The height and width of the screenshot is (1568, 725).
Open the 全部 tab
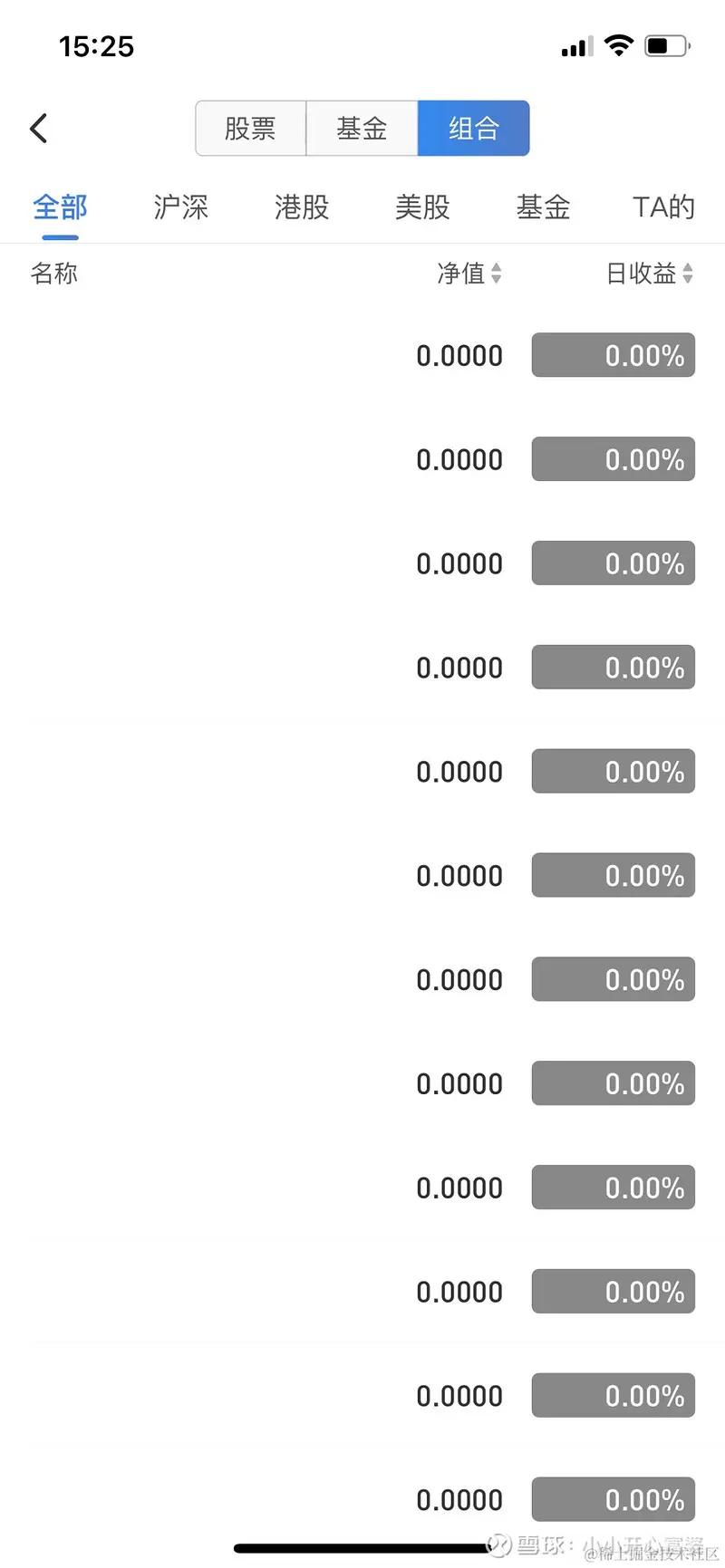tap(60, 207)
